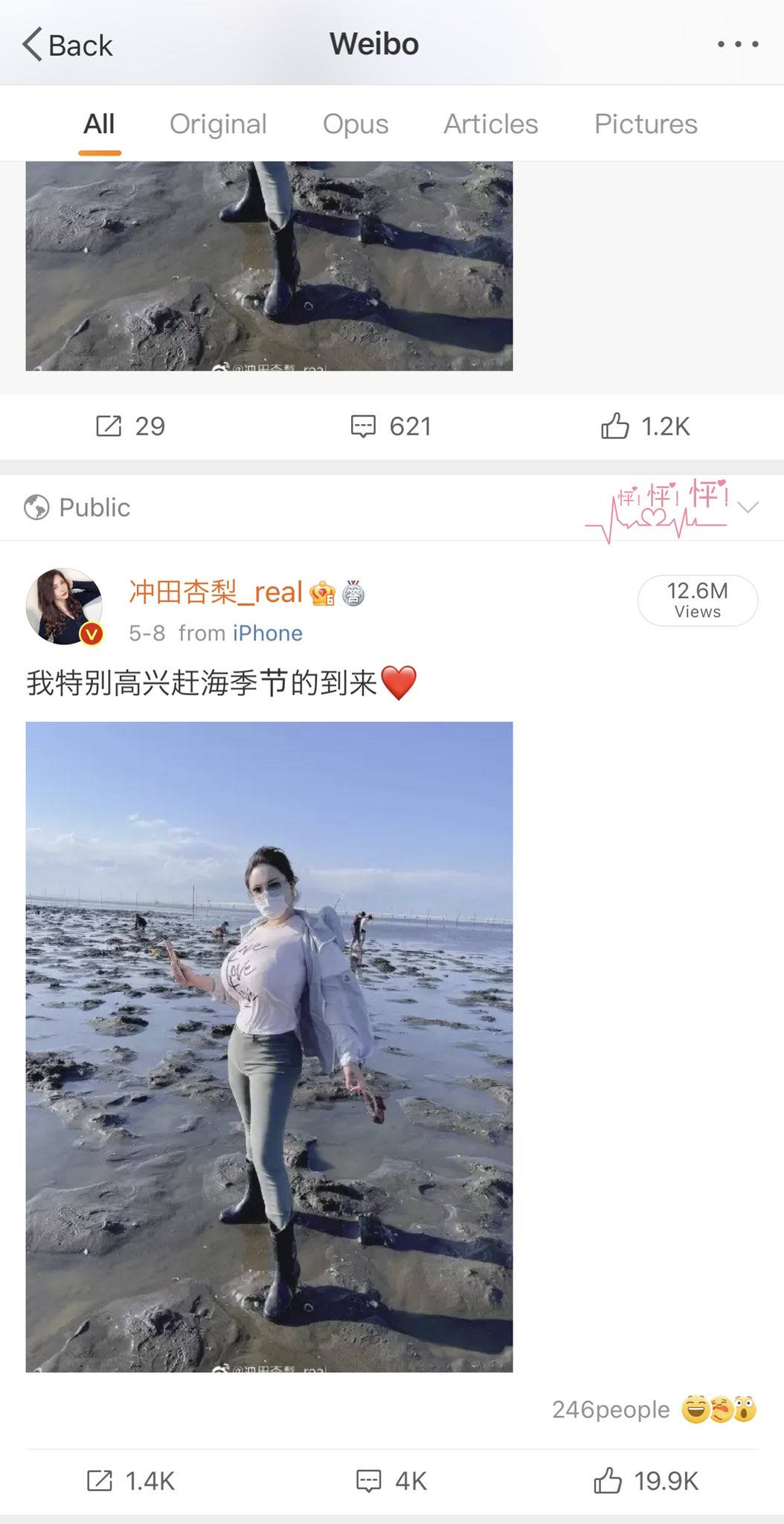Expand the post options chevron
The image size is (784, 1524).
click(x=748, y=508)
